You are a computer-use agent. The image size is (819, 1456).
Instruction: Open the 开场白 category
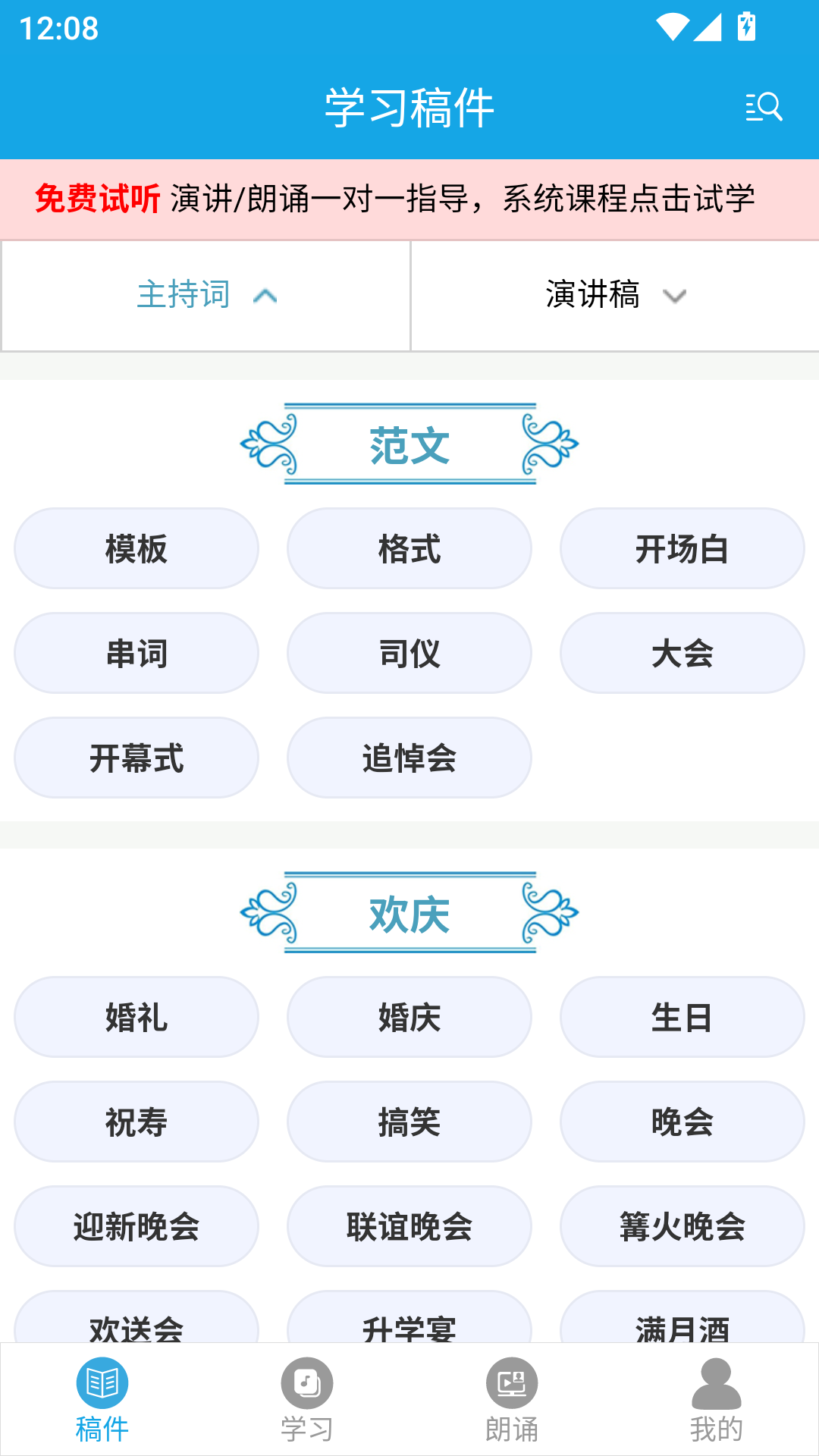click(682, 548)
